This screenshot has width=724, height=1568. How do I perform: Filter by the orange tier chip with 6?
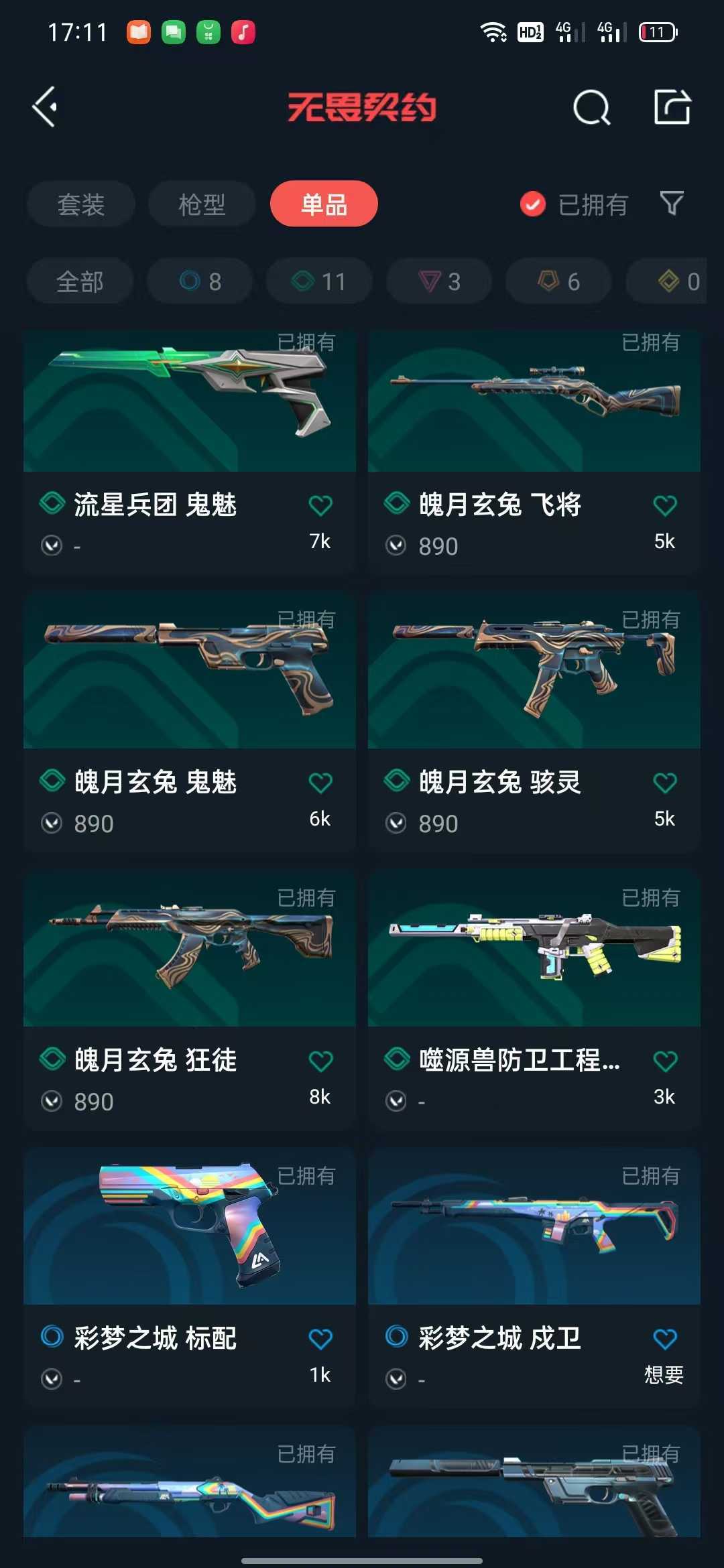click(558, 281)
